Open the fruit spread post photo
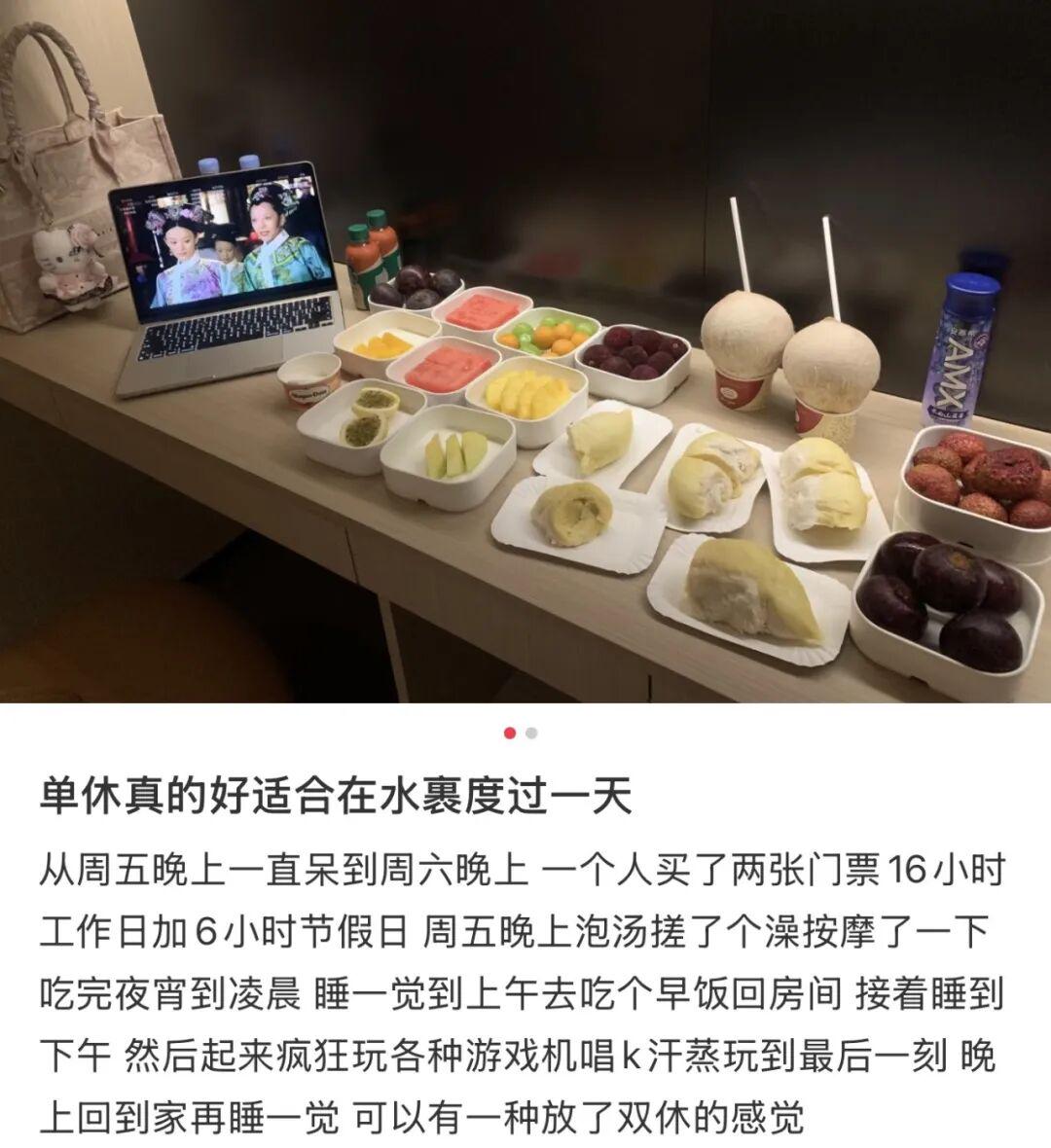Image resolution: width=1051 pixels, height=1148 pixels. pos(525,350)
